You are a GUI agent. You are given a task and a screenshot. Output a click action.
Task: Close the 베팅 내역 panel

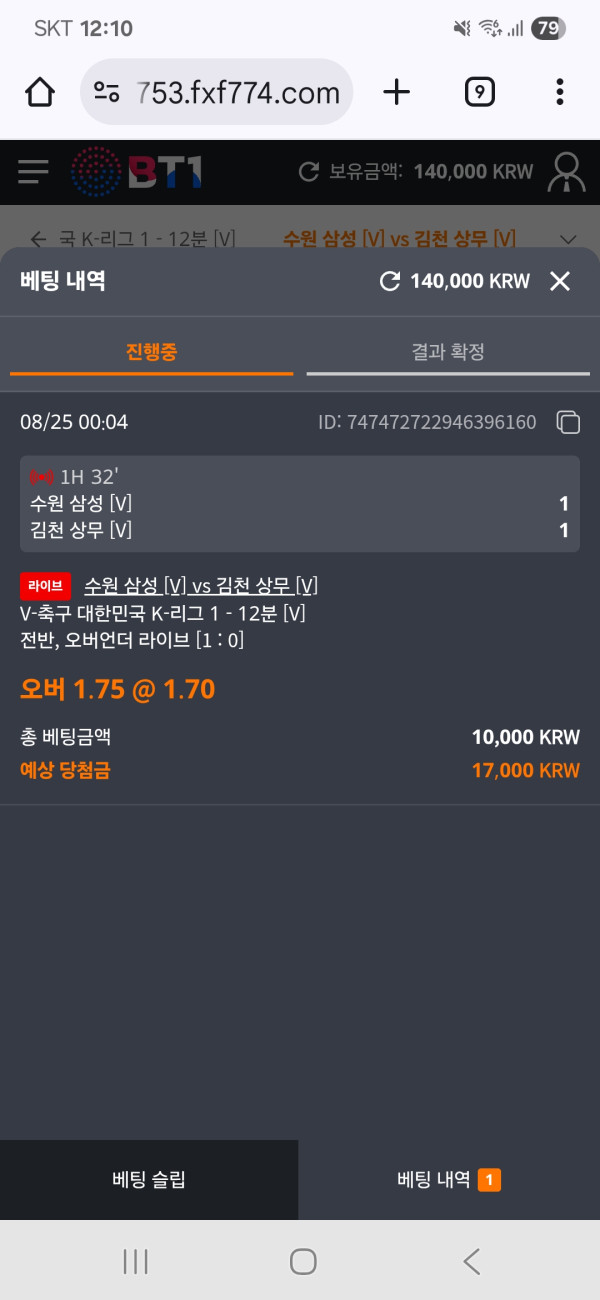pyautogui.click(x=560, y=281)
